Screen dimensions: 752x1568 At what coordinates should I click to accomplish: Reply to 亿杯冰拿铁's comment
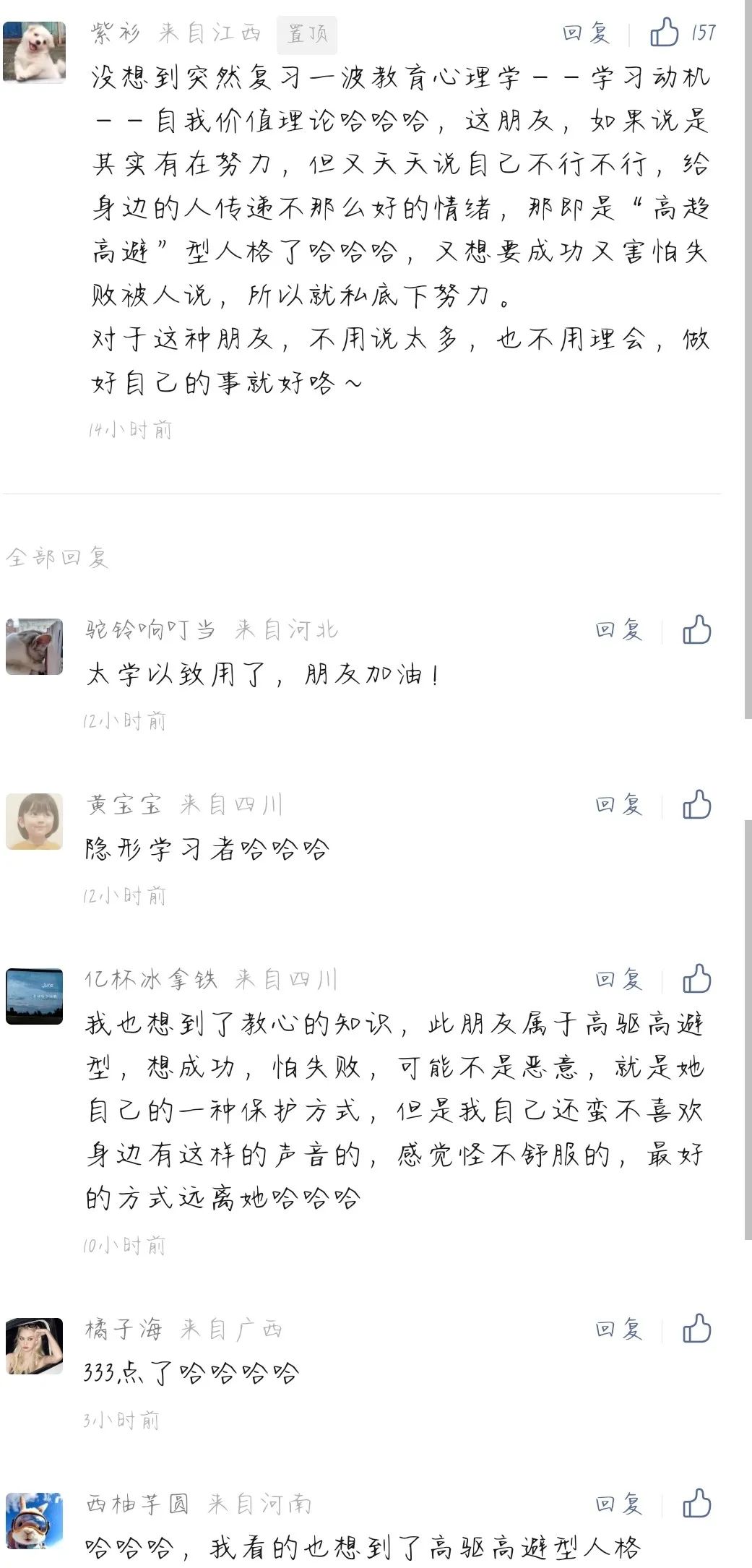click(x=619, y=980)
